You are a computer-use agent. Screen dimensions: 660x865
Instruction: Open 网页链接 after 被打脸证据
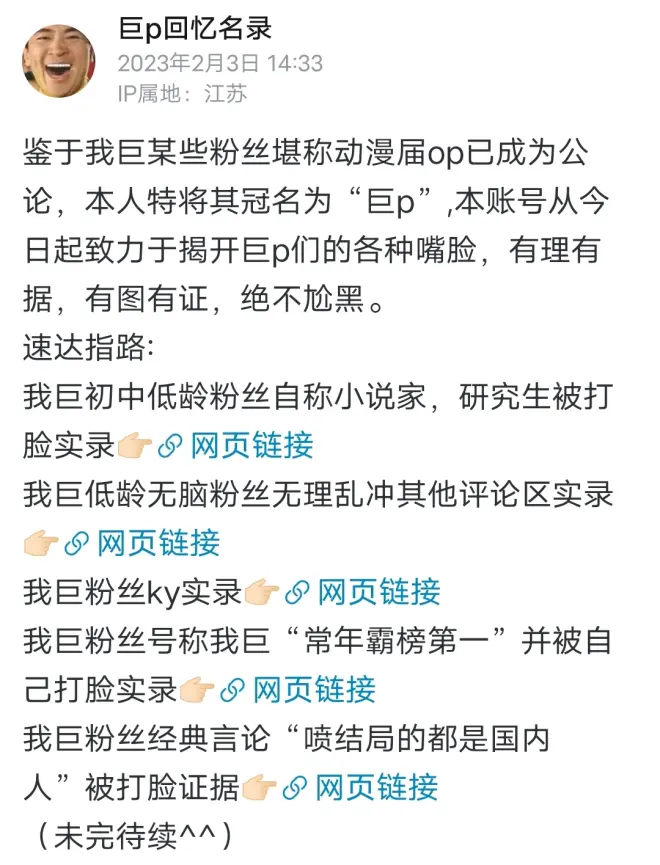pyautogui.click(x=376, y=787)
